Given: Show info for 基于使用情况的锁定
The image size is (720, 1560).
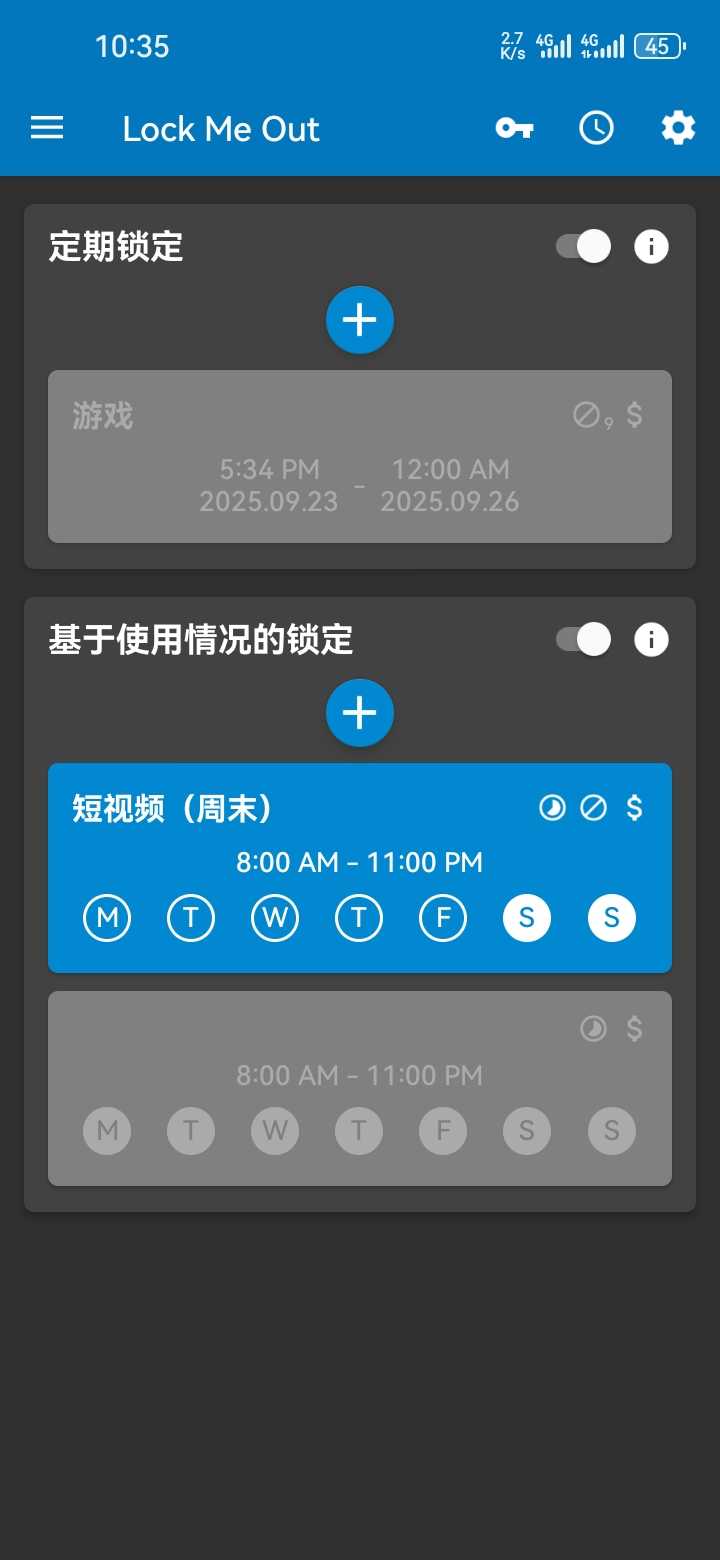Looking at the screenshot, I should (x=651, y=639).
